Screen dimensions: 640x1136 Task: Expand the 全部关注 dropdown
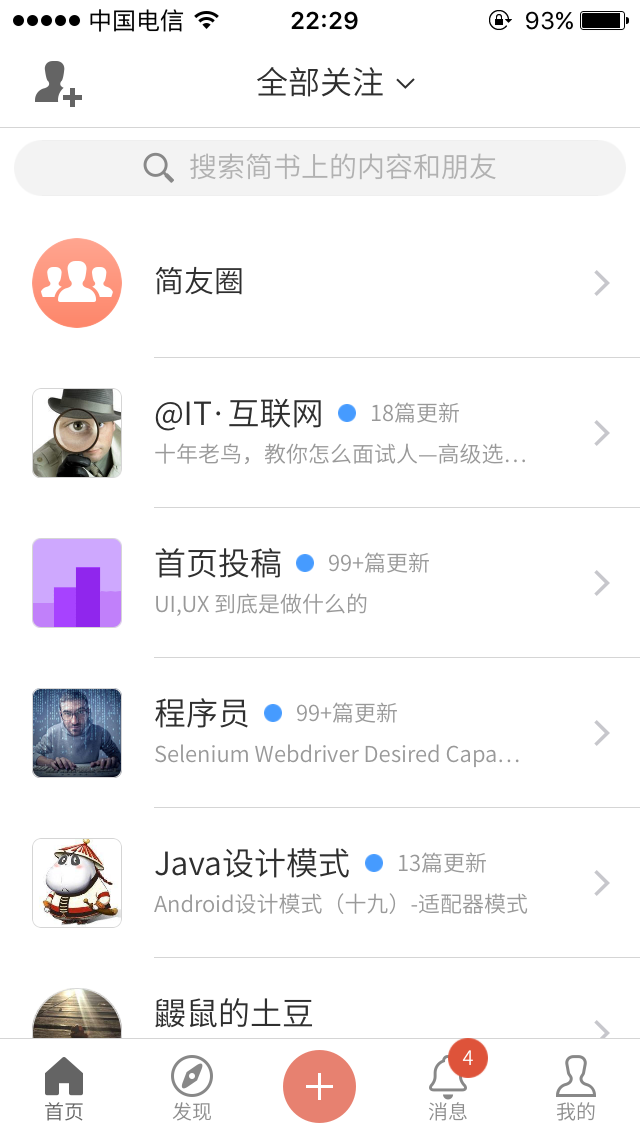(x=335, y=83)
